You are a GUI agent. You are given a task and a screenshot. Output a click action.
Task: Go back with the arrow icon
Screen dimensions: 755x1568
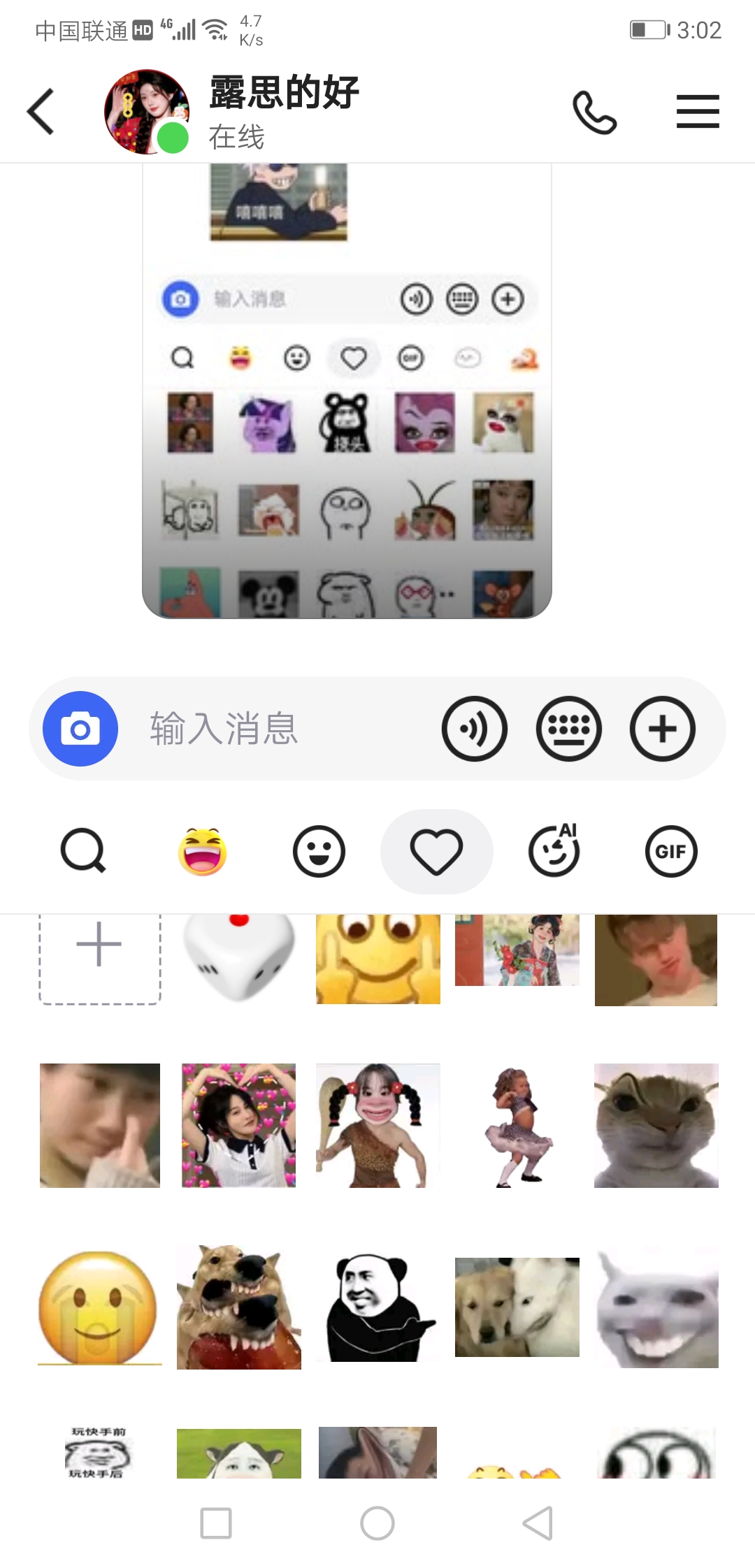click(40, 110)
